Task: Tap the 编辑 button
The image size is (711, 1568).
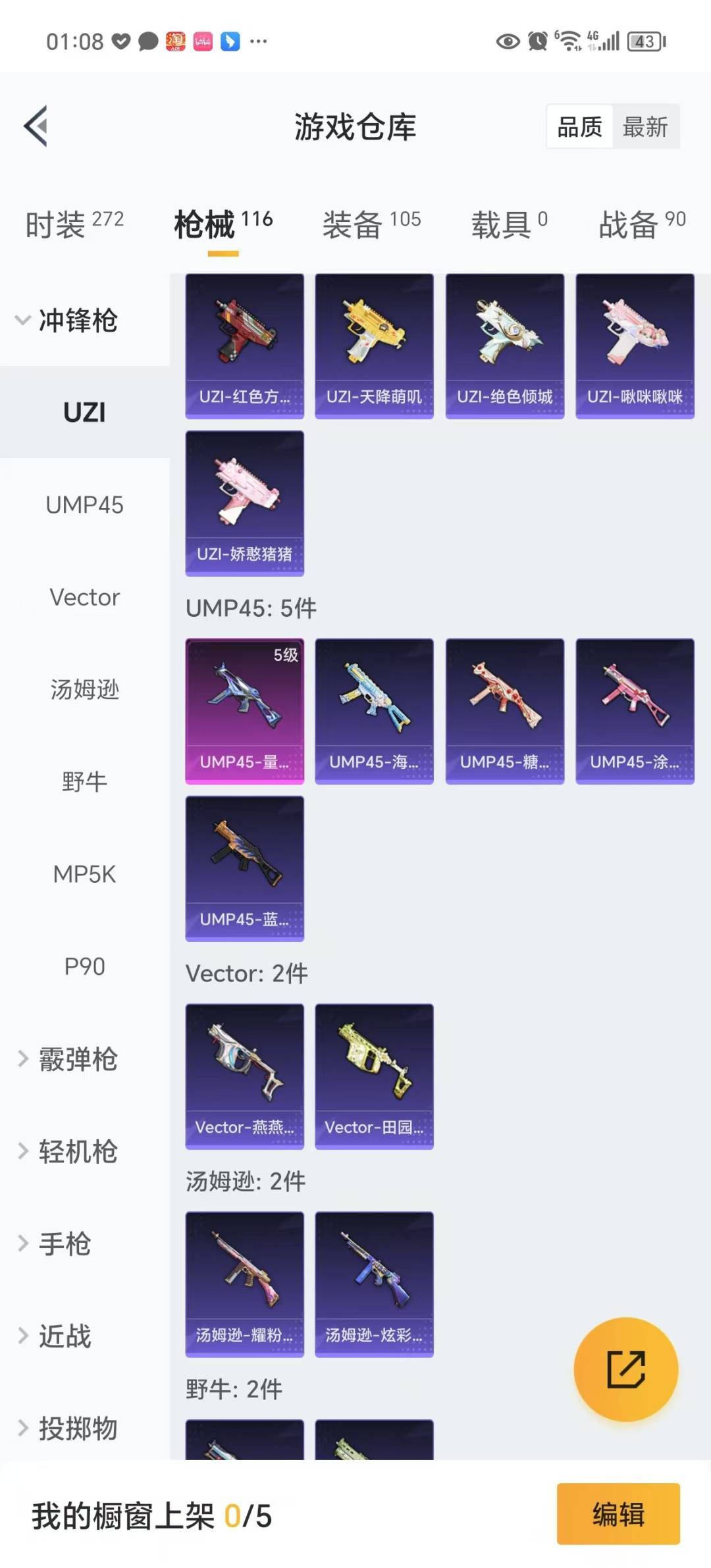Action: (618, 1514)
